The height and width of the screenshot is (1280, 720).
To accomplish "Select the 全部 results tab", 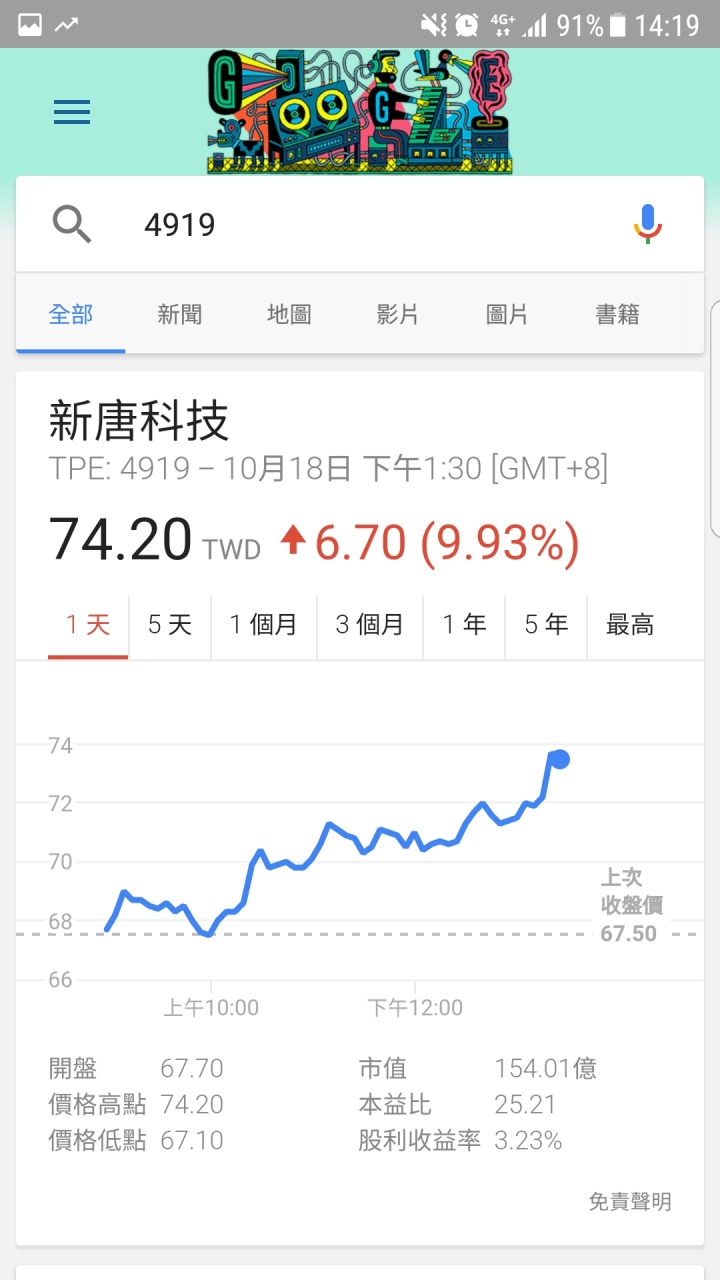I will (x=71, y=315).
